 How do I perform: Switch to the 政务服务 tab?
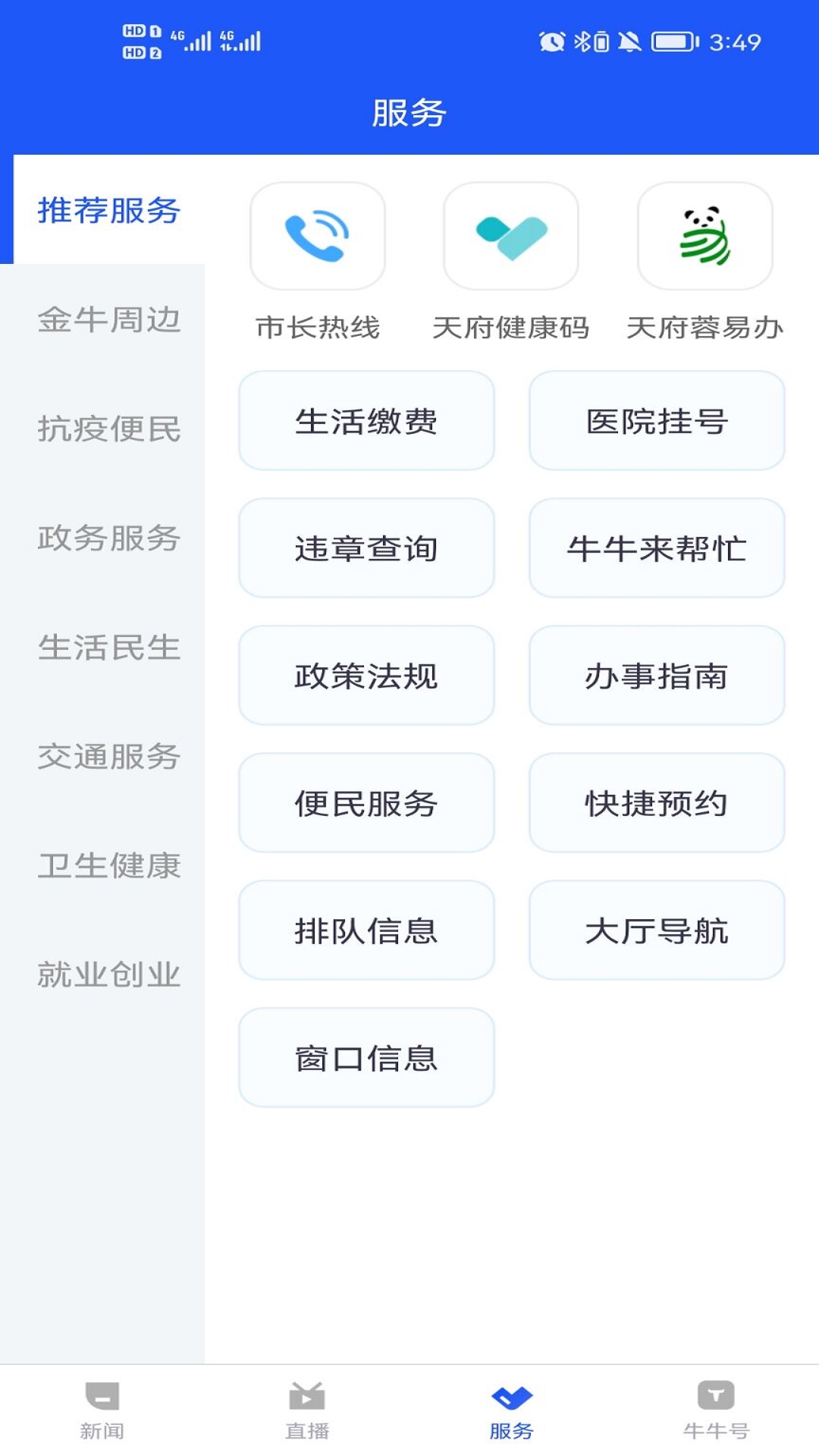pyautogui.click(x=108, y=539)
